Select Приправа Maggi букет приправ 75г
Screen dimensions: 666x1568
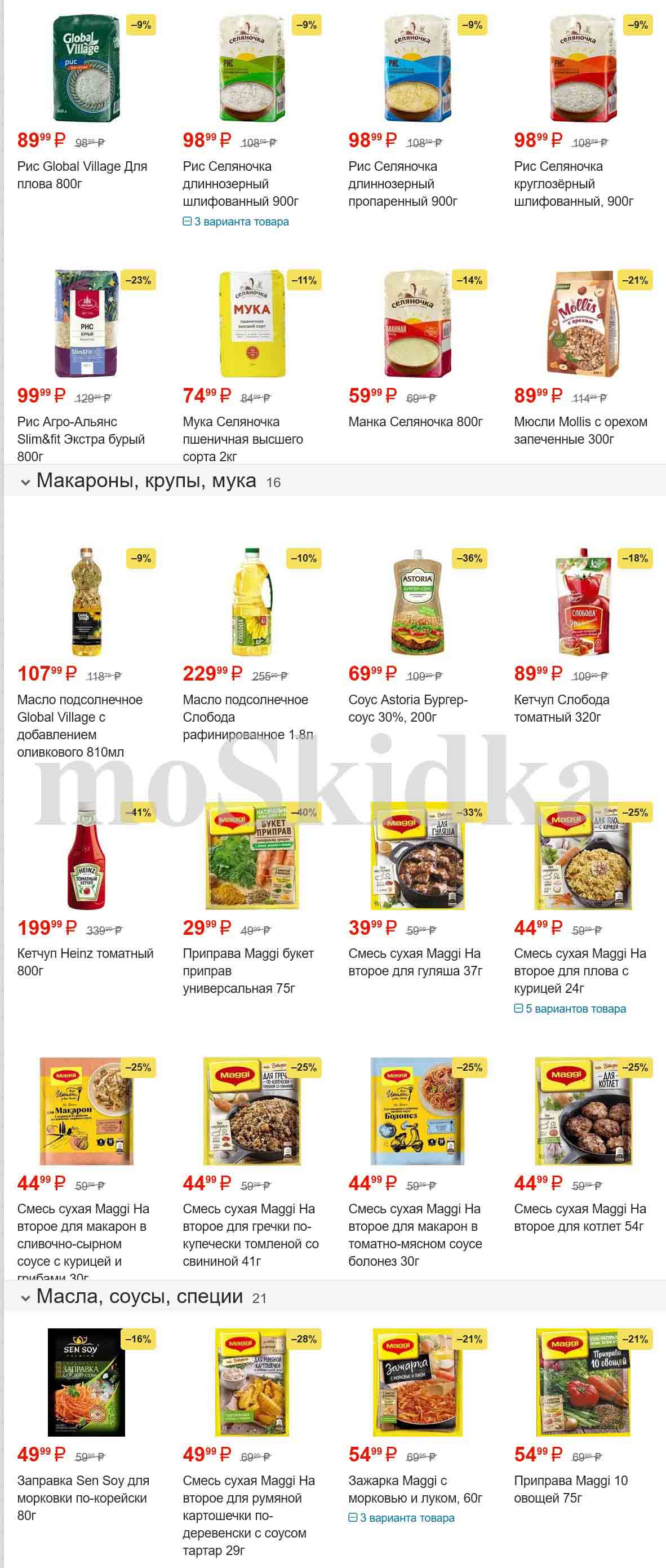248,970
